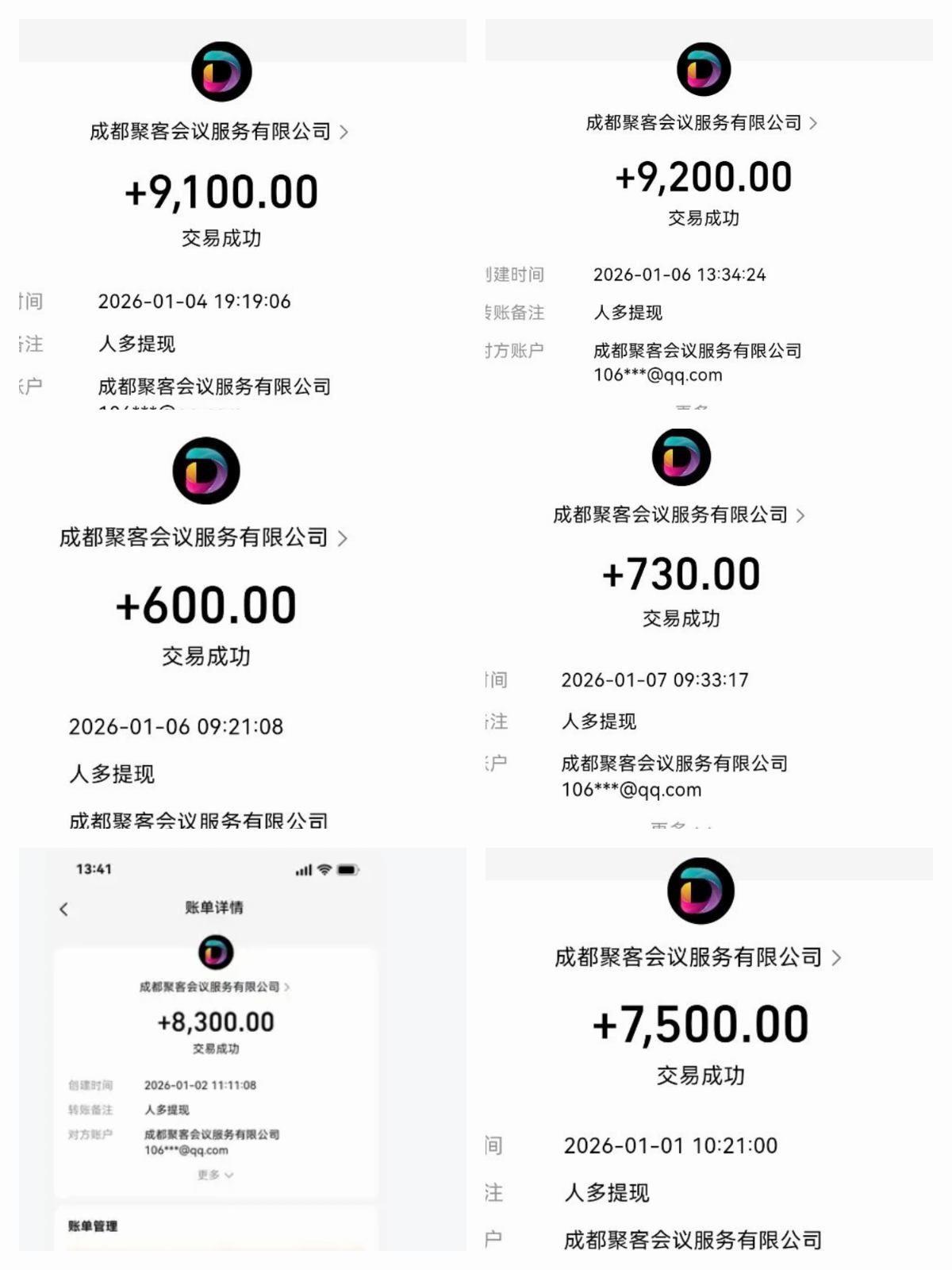Screen dimensions: 952x1270
Task: Tap the cellular signal icon in the status bar
Action: [303, 870]
